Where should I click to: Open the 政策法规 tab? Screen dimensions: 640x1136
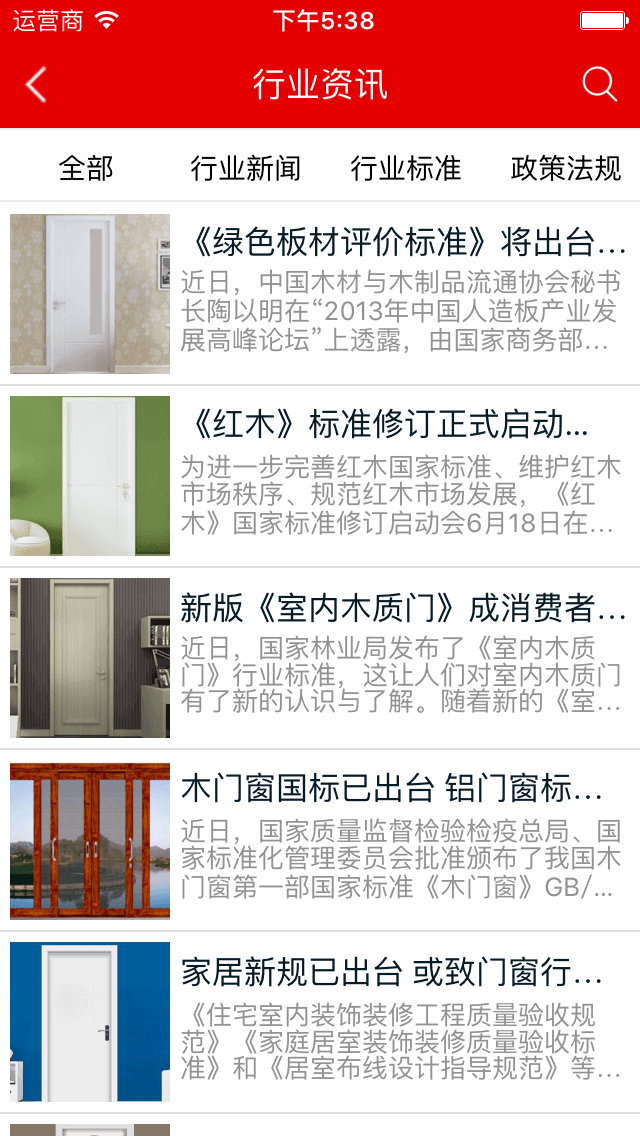565,168
